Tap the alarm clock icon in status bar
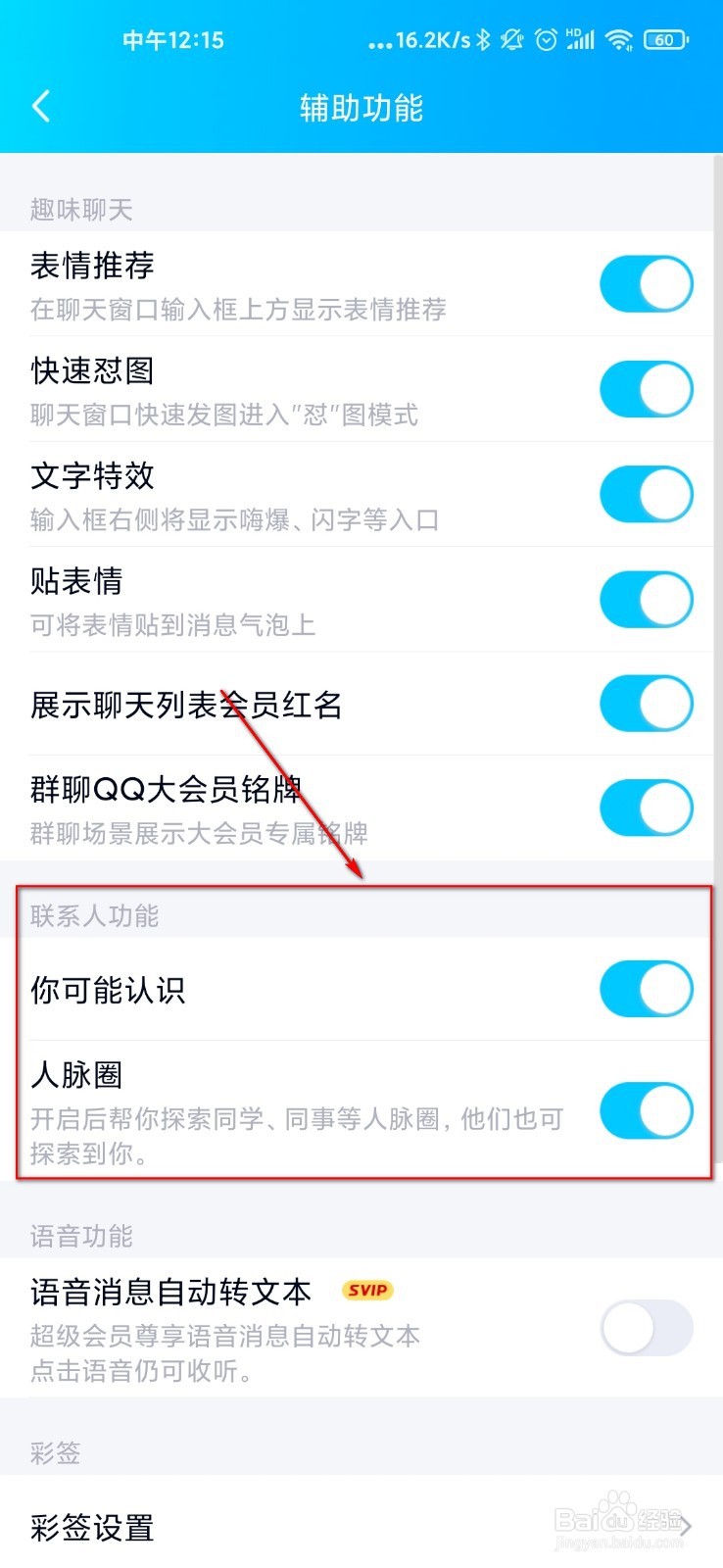The height and width of the screenshot is (1568, 723). click(x=546, y=40)
